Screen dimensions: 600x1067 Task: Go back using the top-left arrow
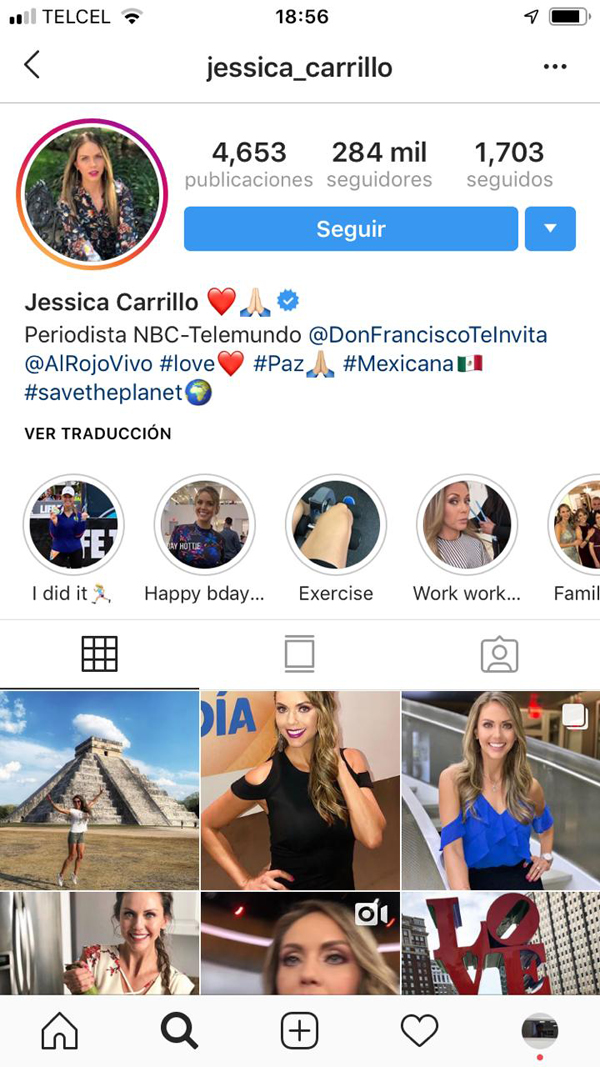pos(32,66)
